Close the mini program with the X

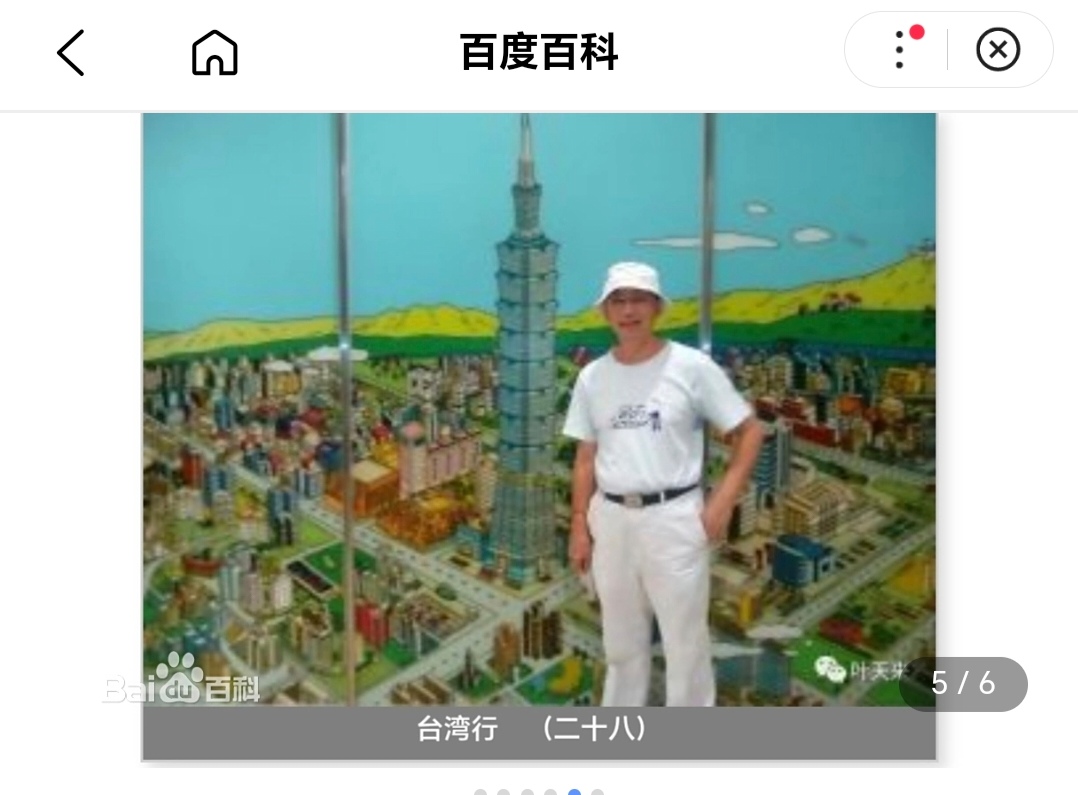click(x=997, y=50)
